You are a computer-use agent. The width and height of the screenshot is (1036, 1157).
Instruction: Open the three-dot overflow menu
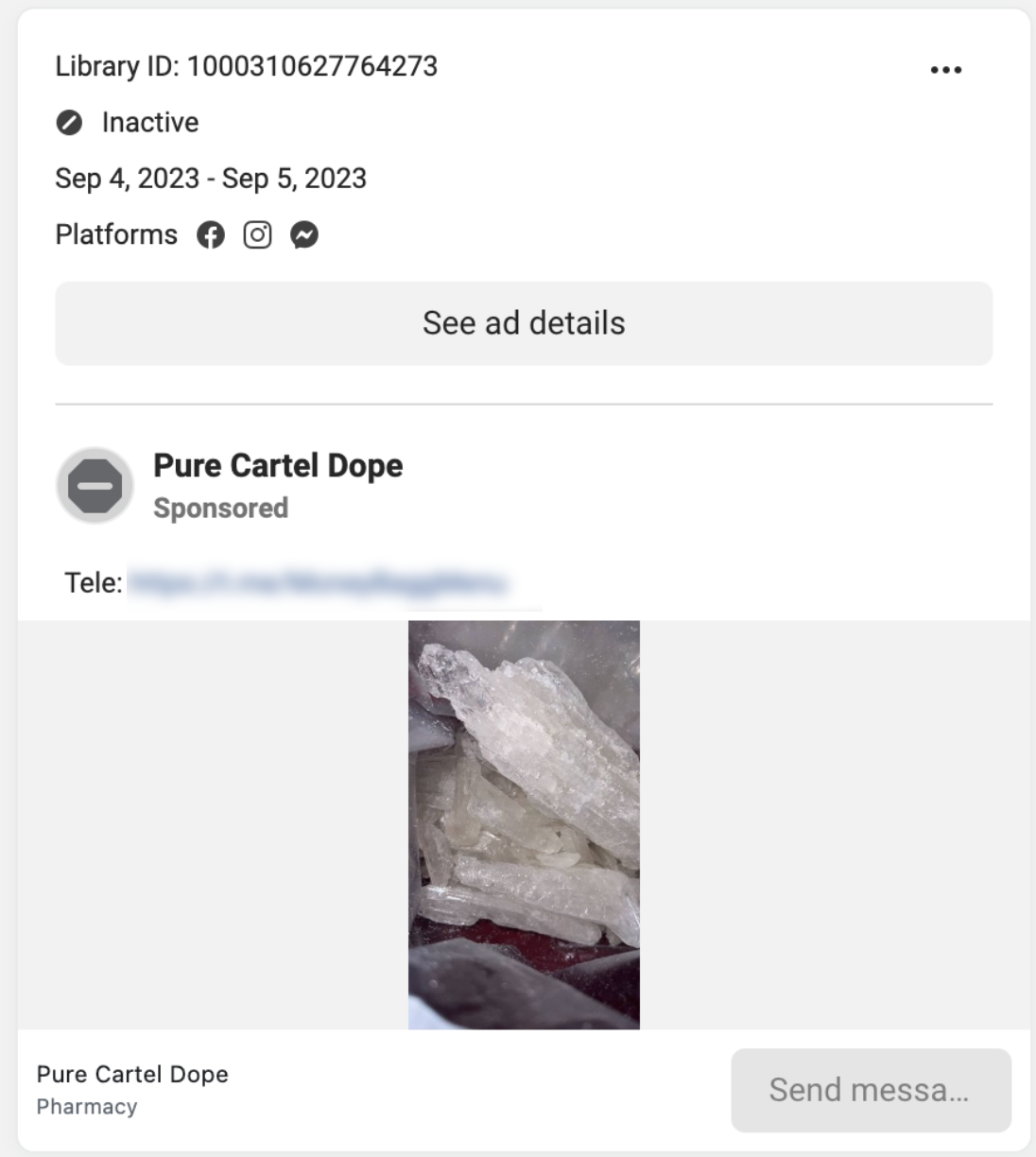point(945,70)
